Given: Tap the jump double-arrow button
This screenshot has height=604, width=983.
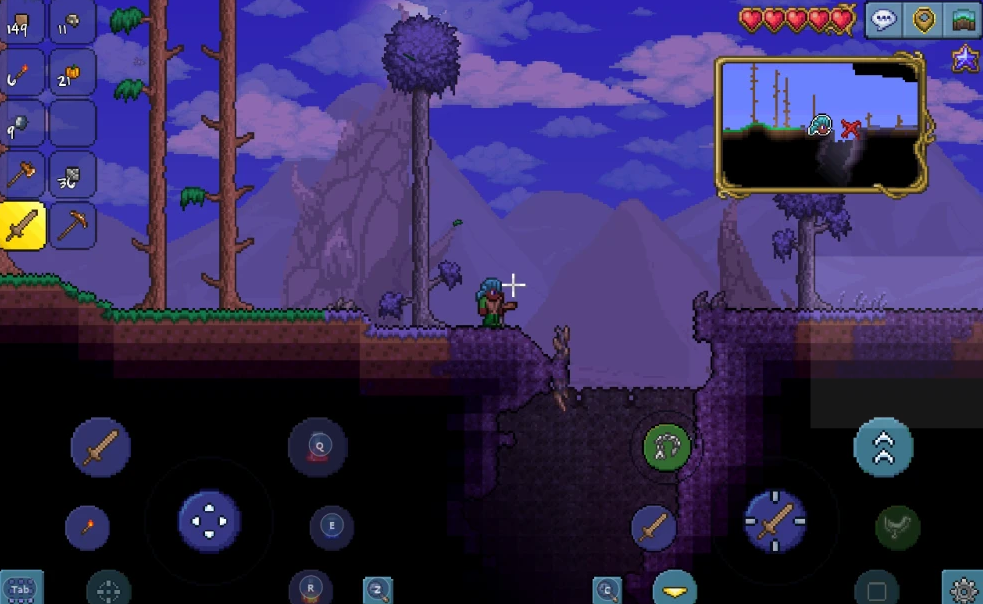Looking at the screenshot, I should tap(883, 447).
